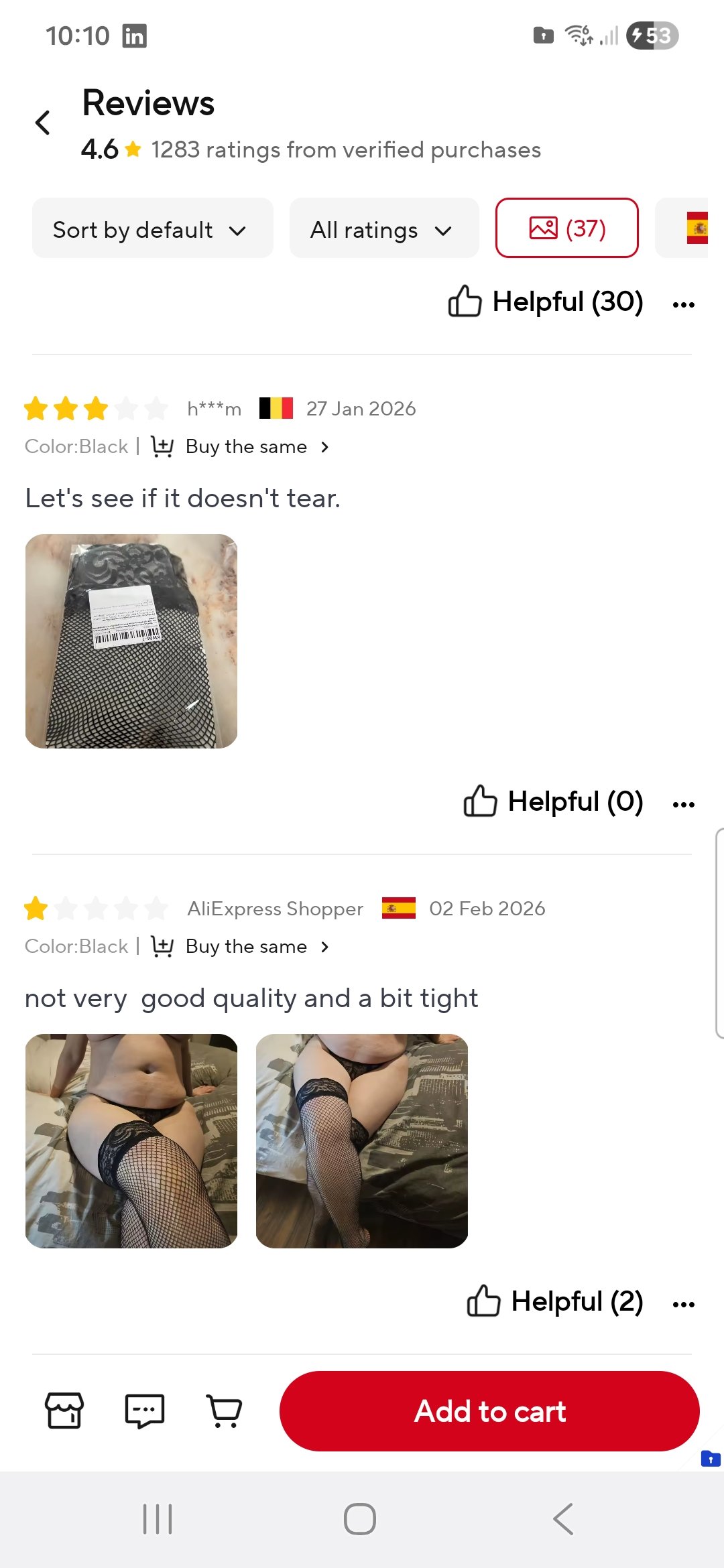
Task: Buy the same item as h***m
Action: (x=245, y=447)
